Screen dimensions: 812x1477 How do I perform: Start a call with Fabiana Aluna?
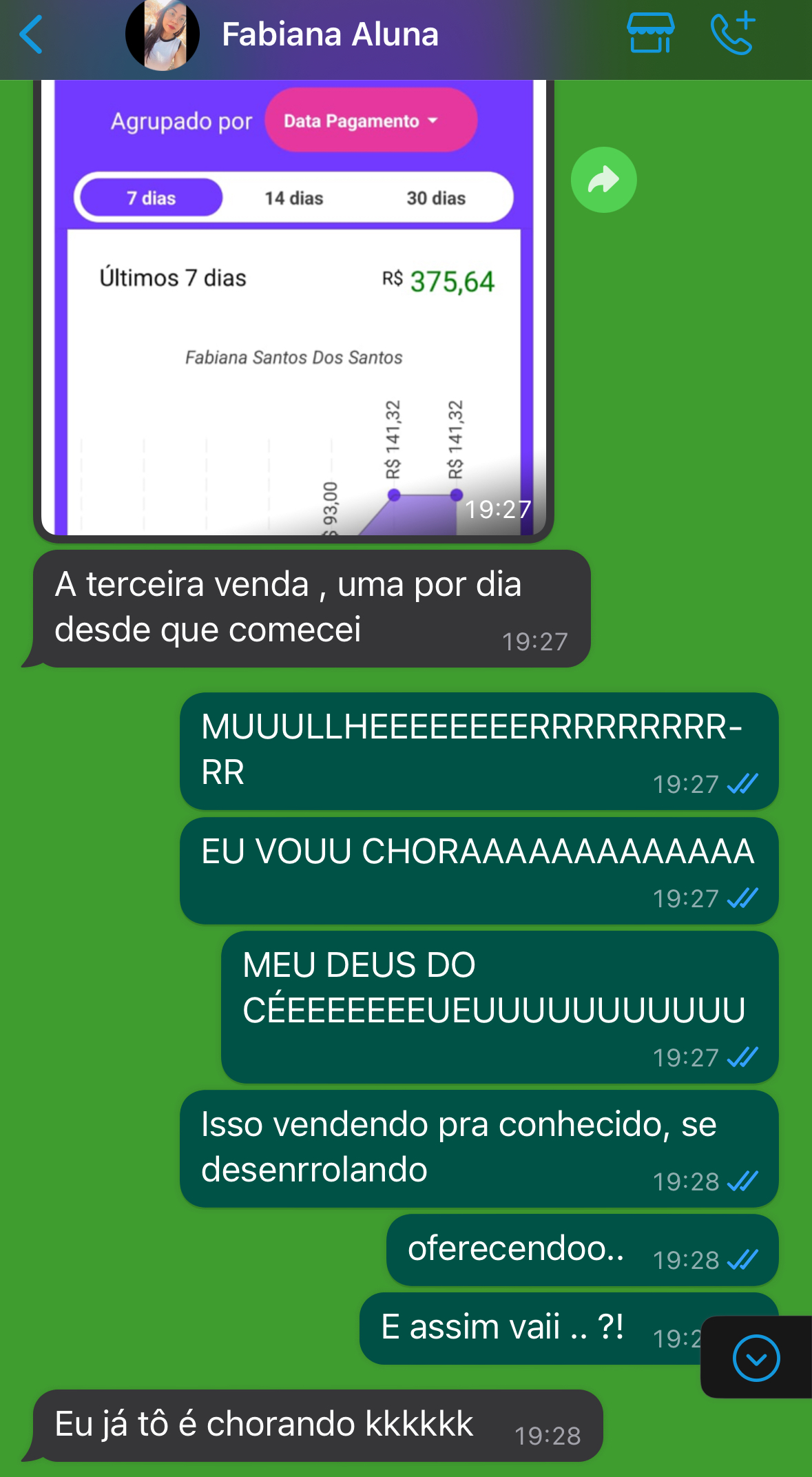pyautogui.click(x=733, y=33)
